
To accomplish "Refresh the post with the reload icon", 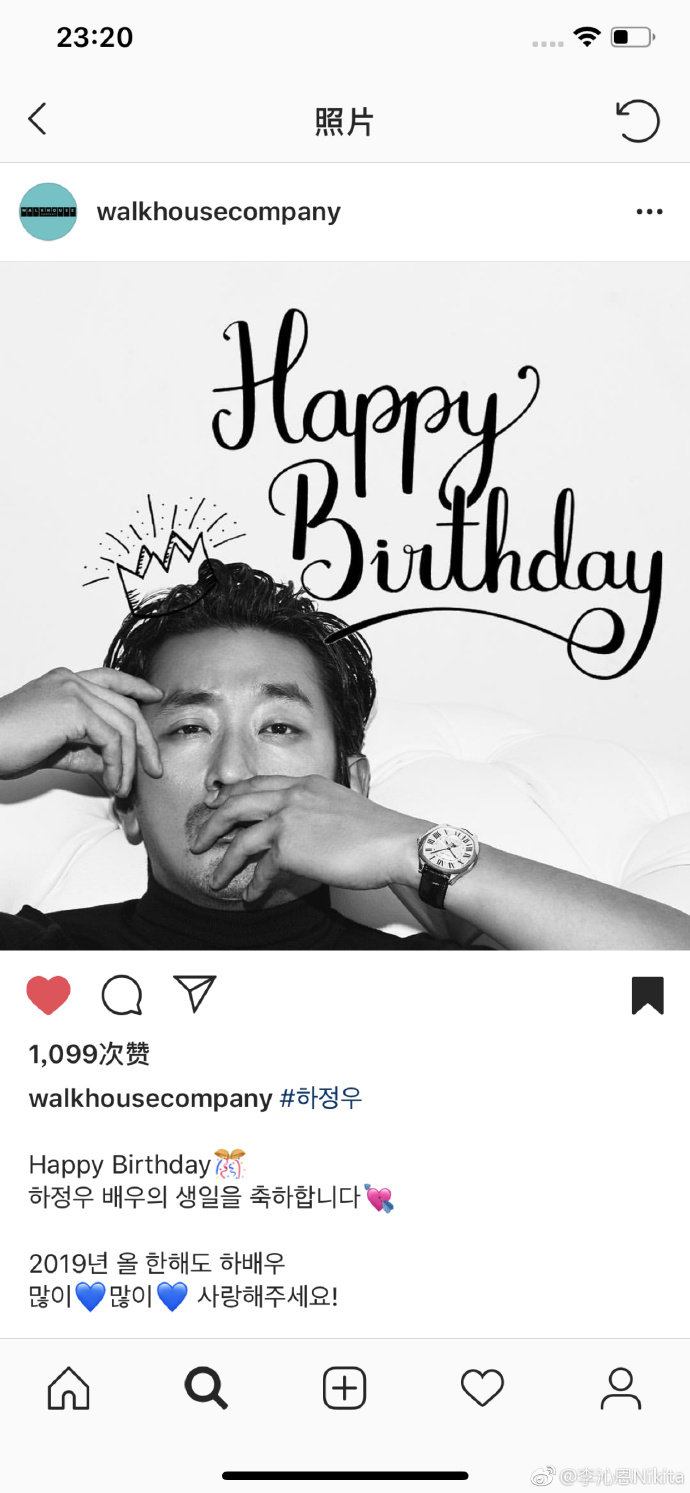I will (x=637, y=122).
